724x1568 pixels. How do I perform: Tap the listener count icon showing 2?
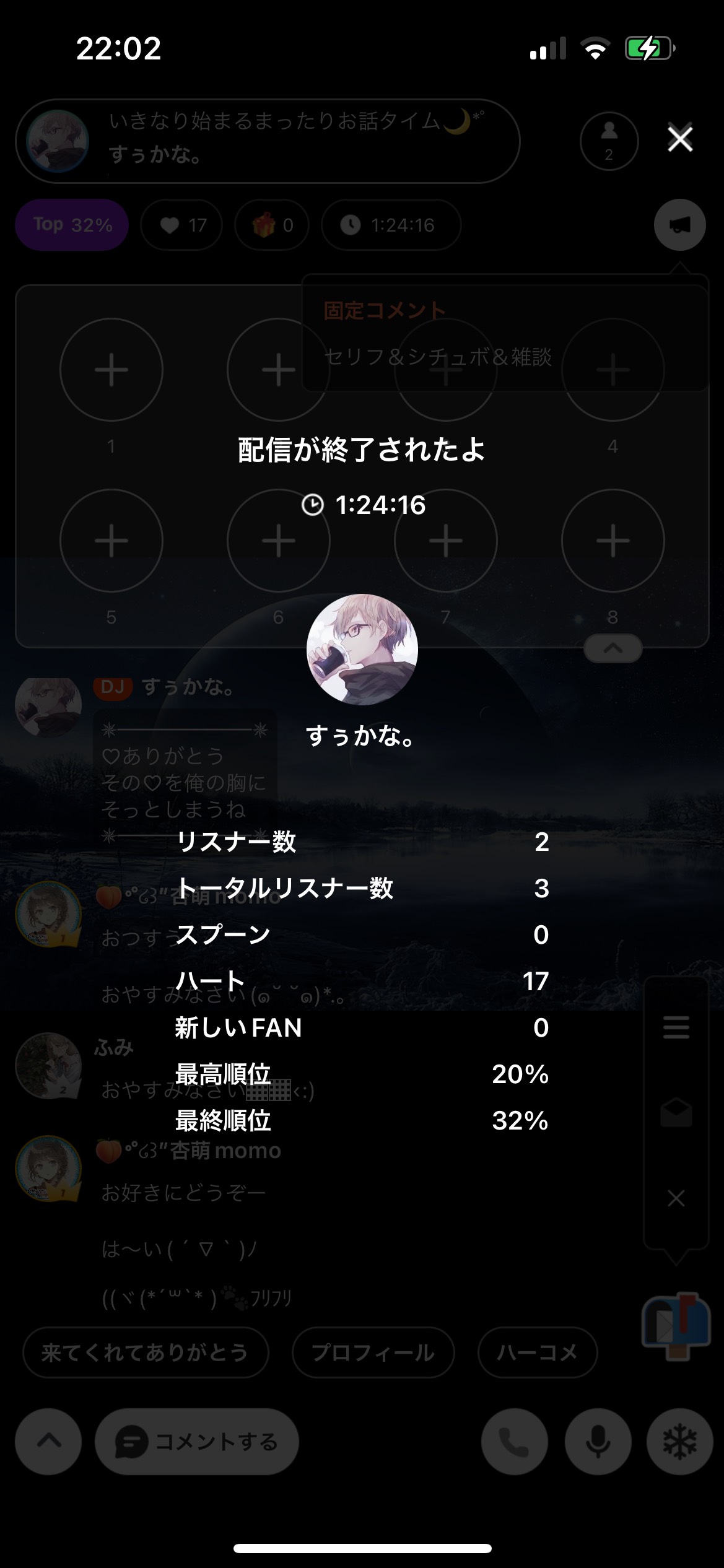[609, 141]
